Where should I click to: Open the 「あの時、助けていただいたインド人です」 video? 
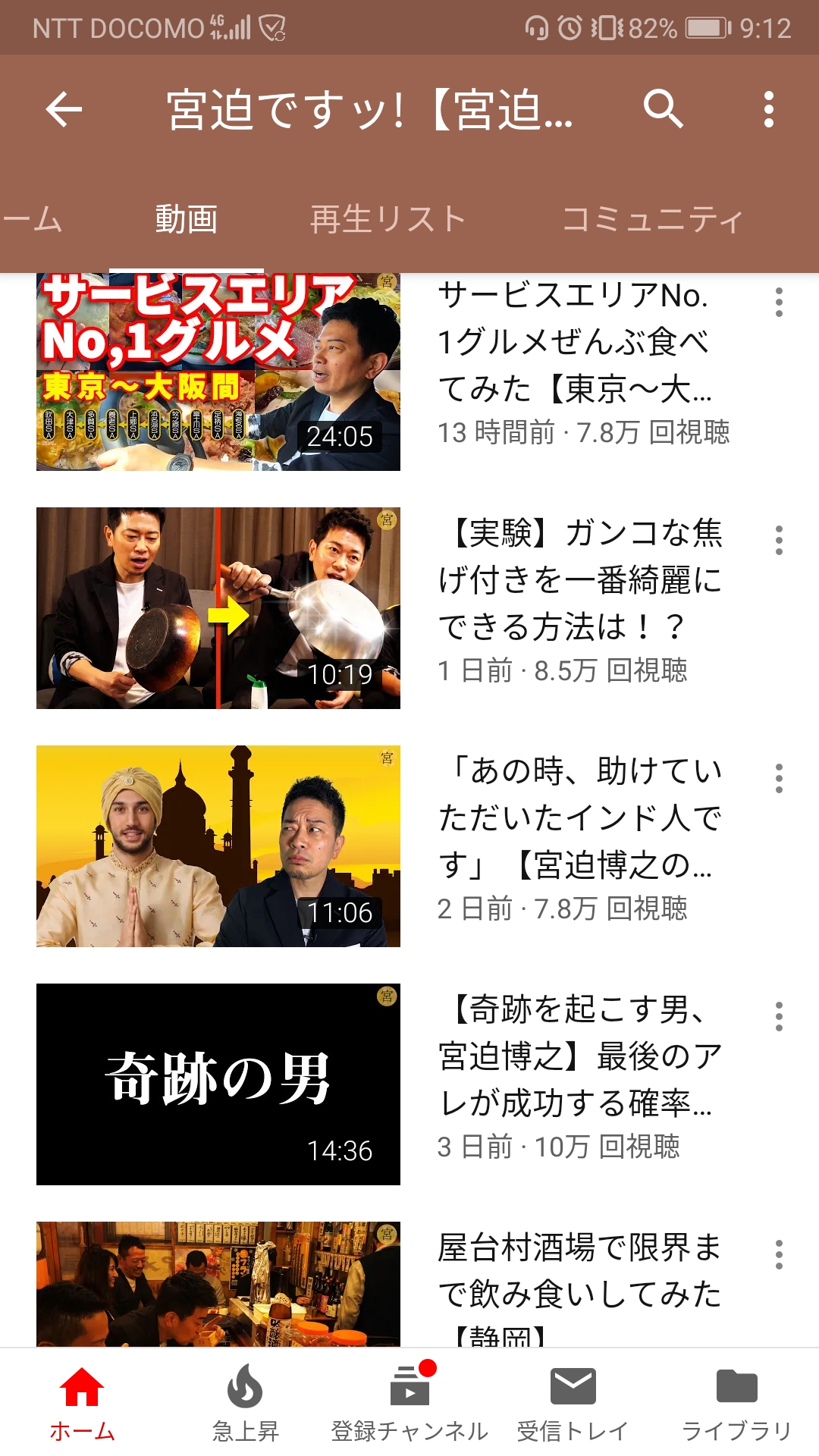[x=218, y=846]
